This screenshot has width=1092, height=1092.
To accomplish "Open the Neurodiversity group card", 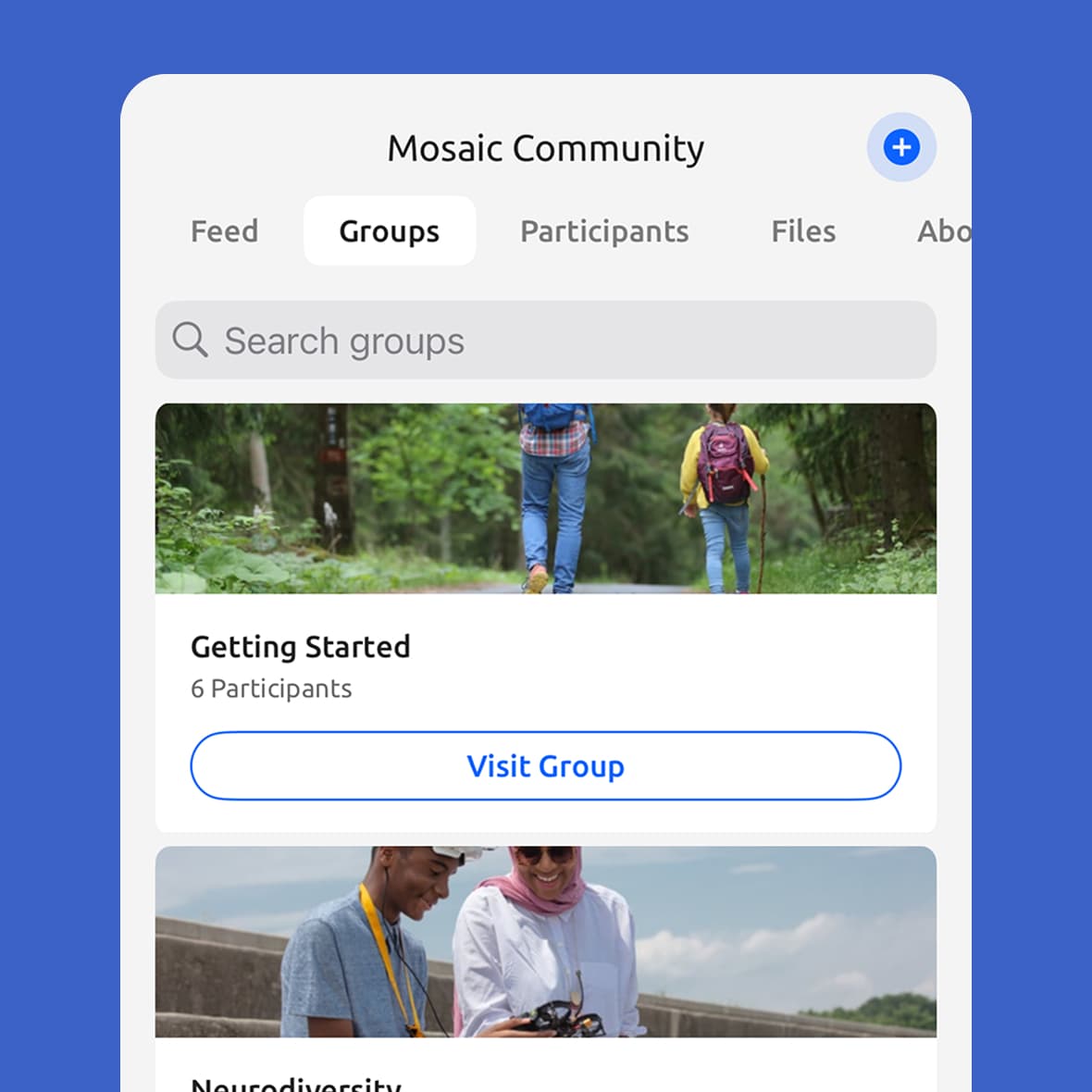I will (546, 953).
